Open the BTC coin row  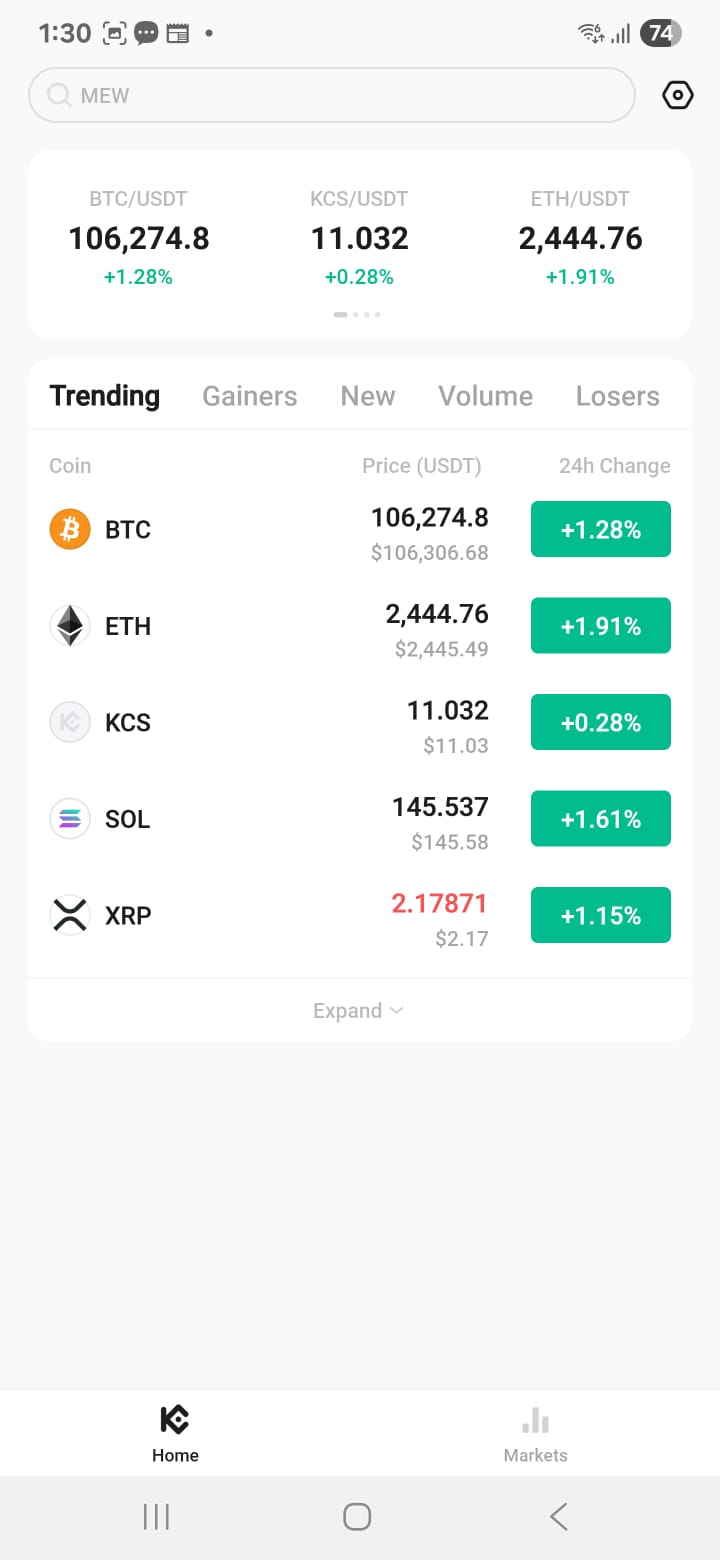pyautogui.click(x=360, y=530)
